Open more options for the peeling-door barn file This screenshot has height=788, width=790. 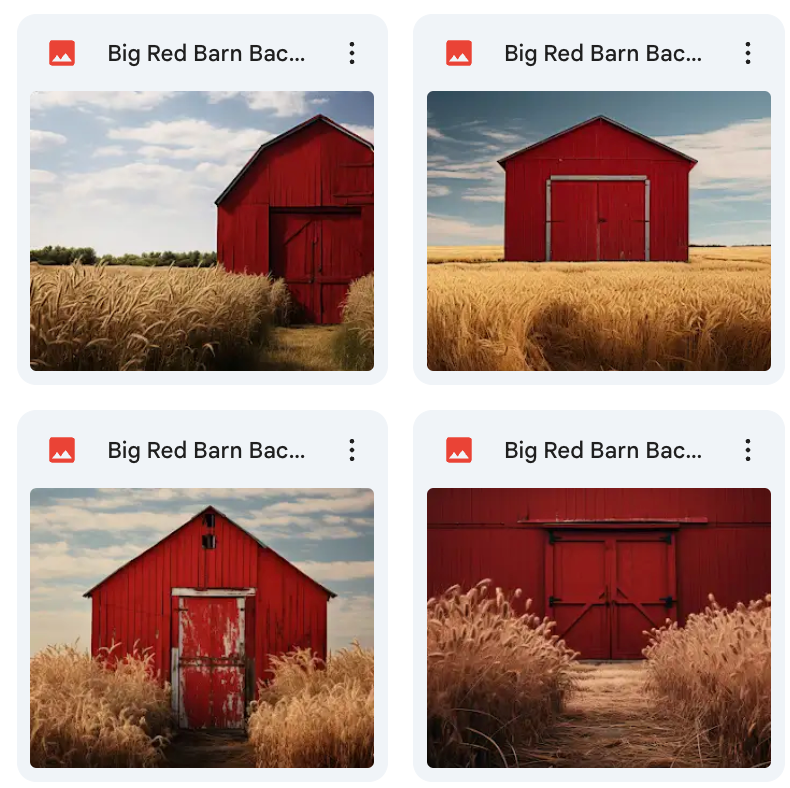tap(352, 450)
